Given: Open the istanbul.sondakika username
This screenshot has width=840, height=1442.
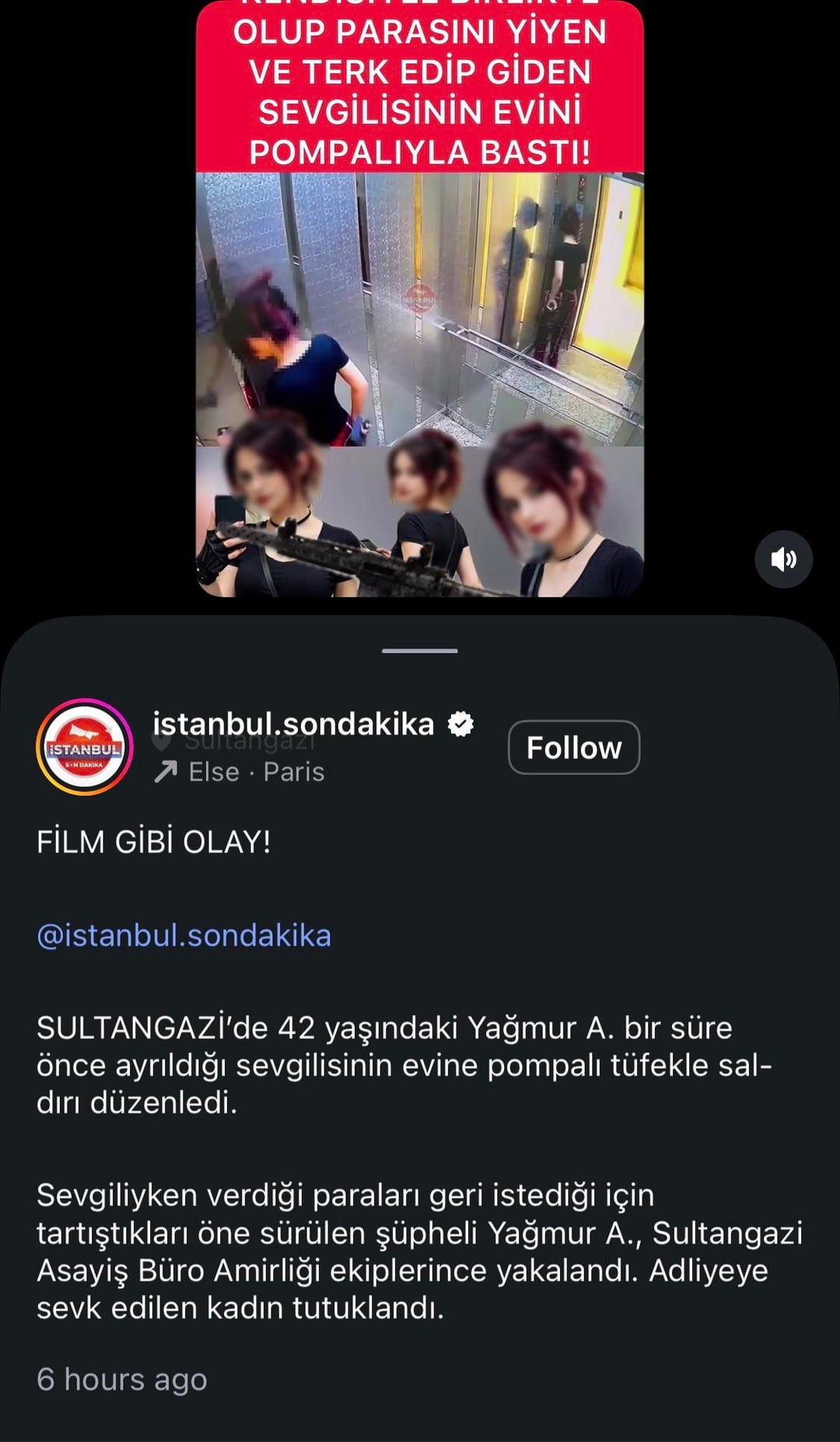Looking at the screenshot, I should (292, 724).
